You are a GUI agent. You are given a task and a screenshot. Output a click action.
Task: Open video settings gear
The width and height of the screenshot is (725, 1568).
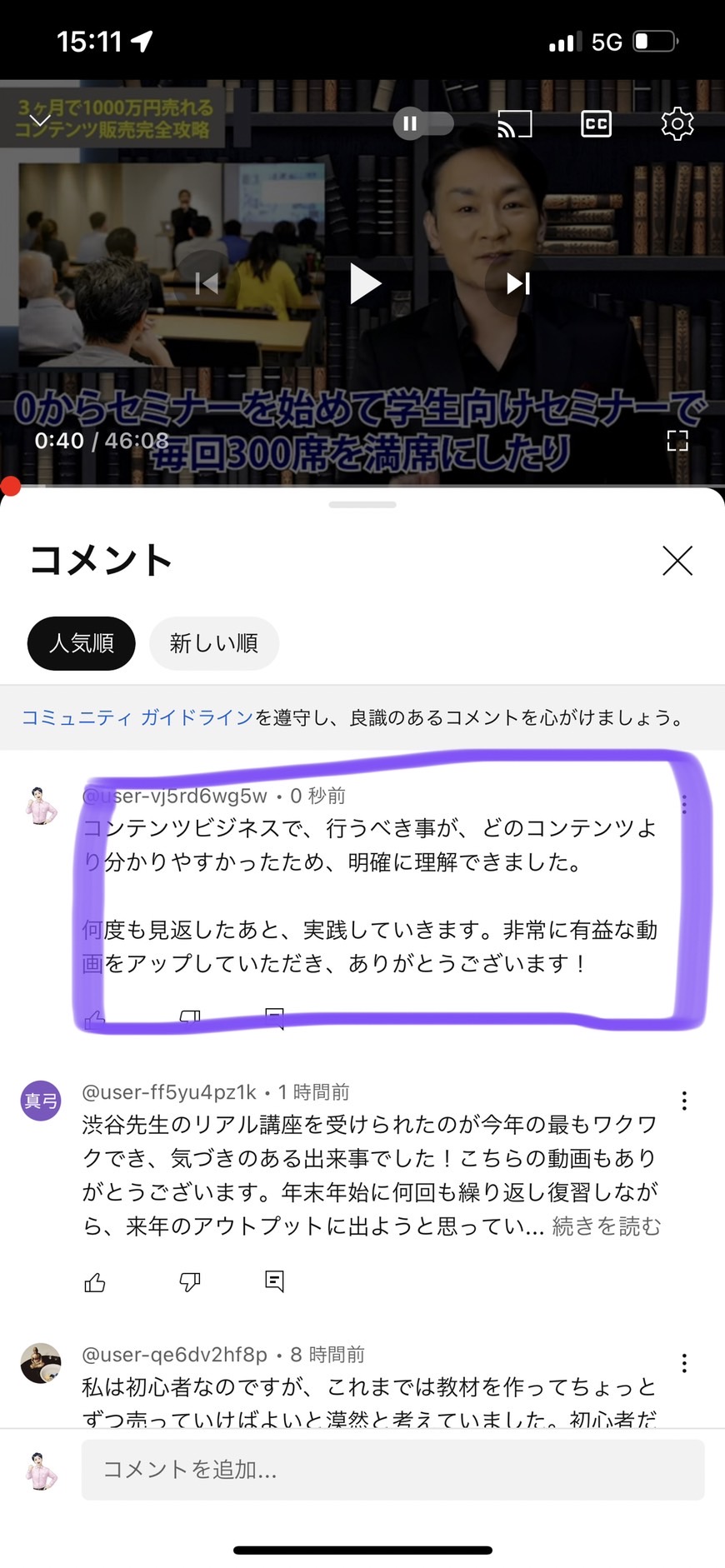pyautogui.click(x=677, y=124)
